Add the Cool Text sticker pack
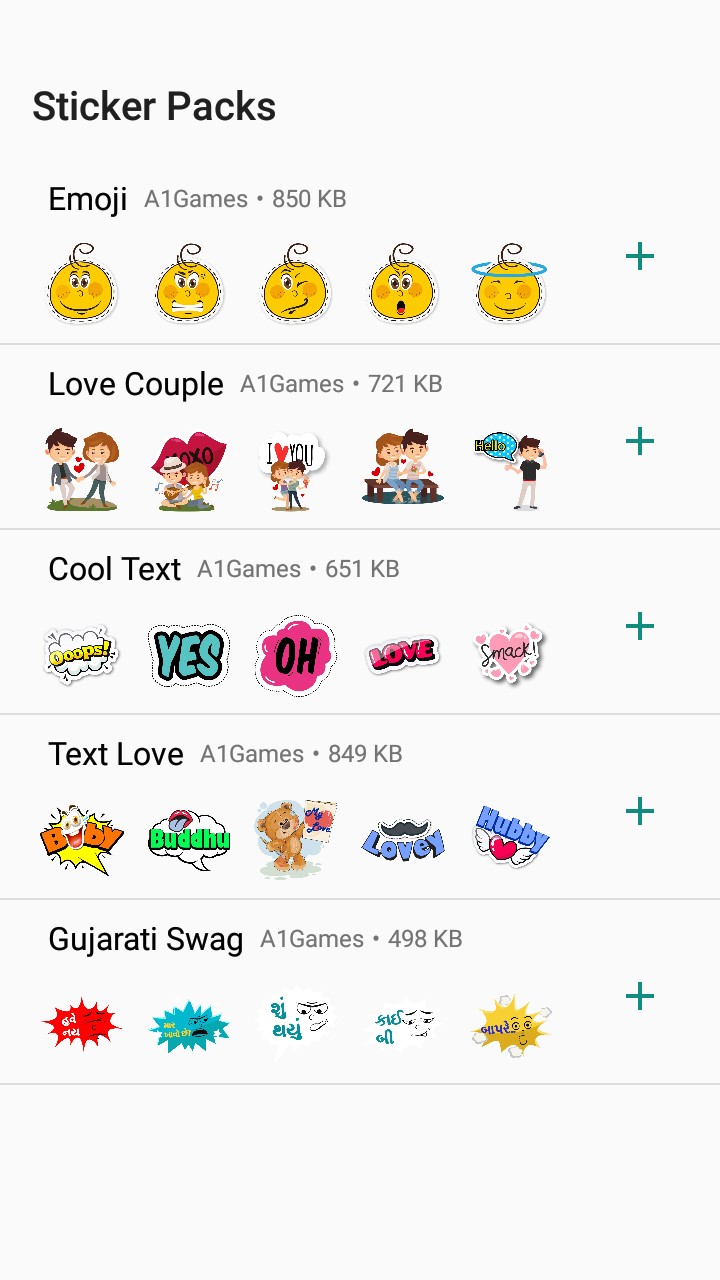 (x=640, y=627)
